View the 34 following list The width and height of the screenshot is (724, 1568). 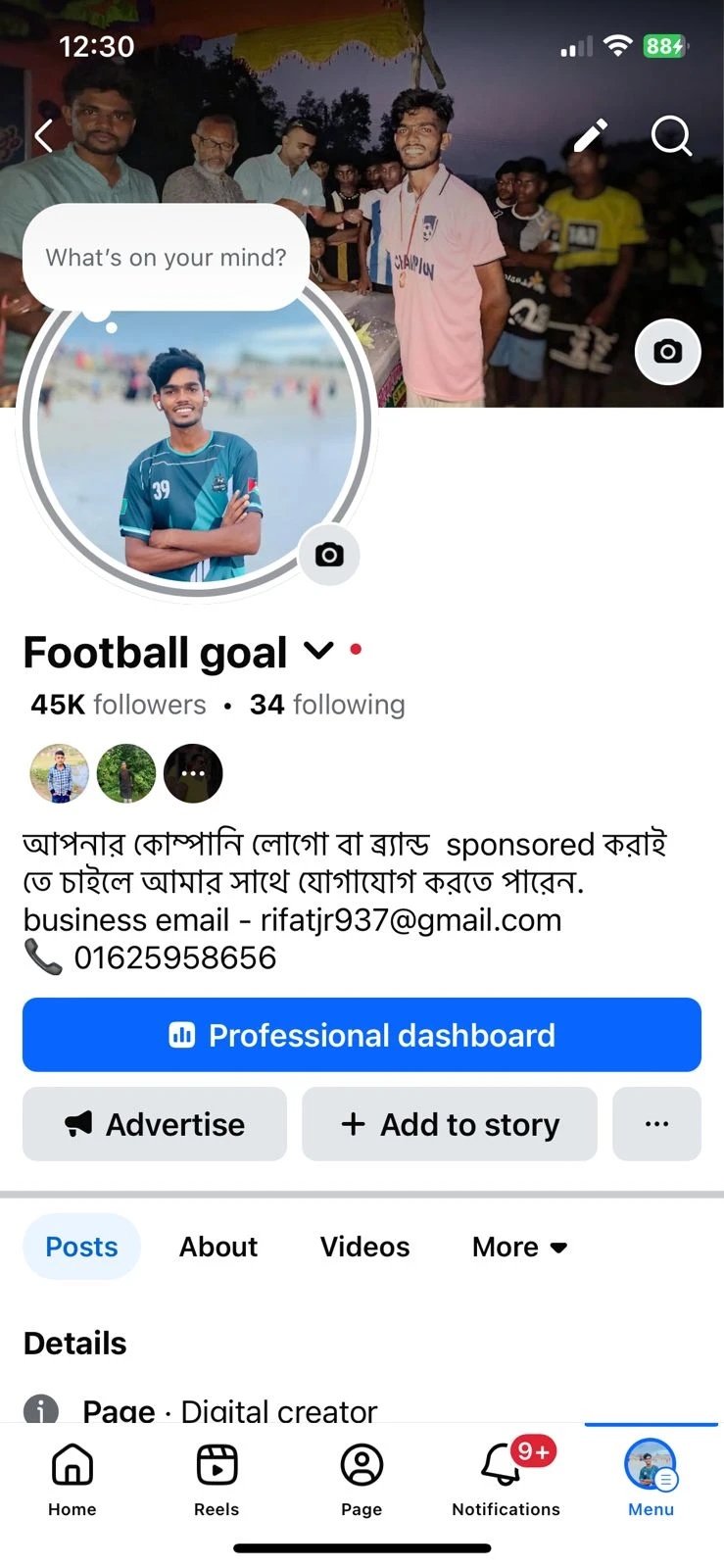(x=326, y=705)
